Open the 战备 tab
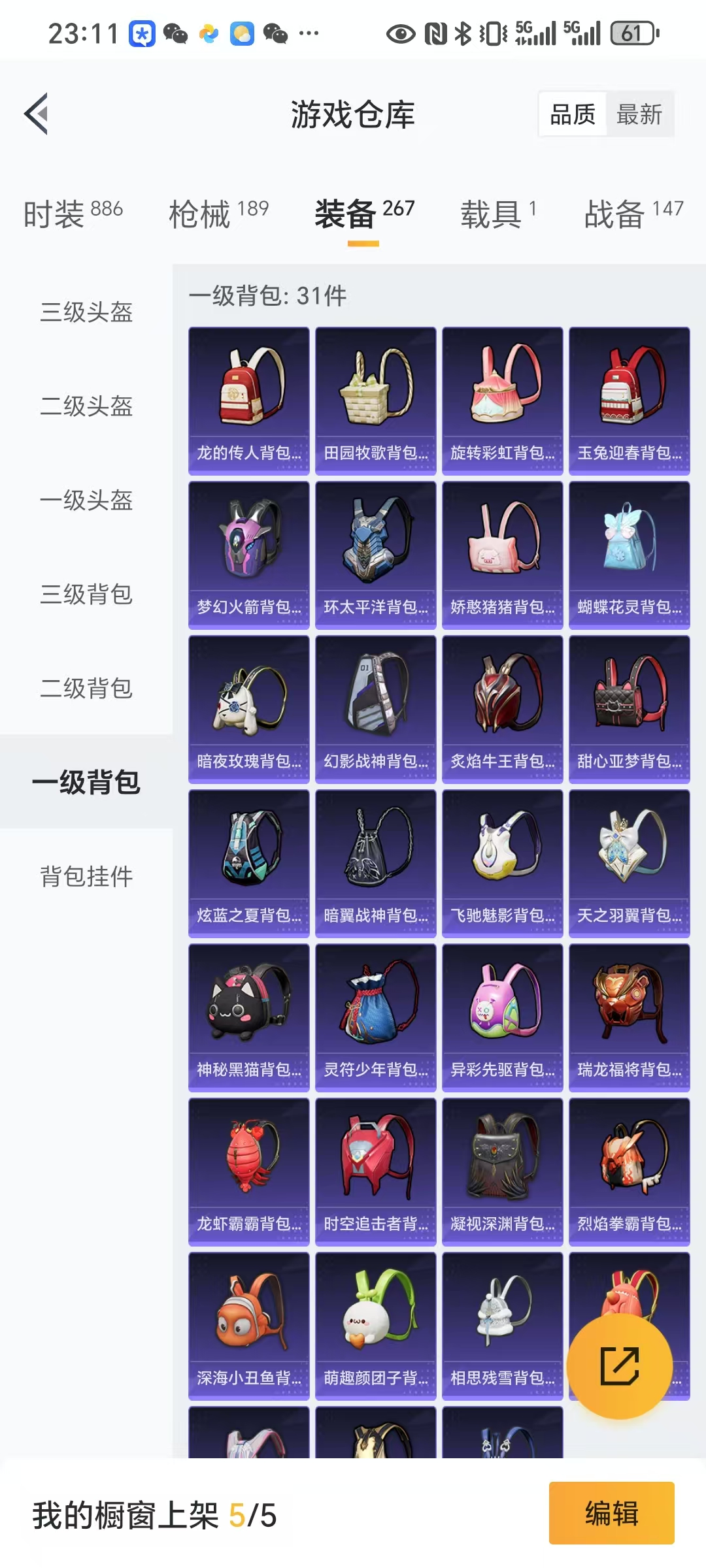 point(633,214)
